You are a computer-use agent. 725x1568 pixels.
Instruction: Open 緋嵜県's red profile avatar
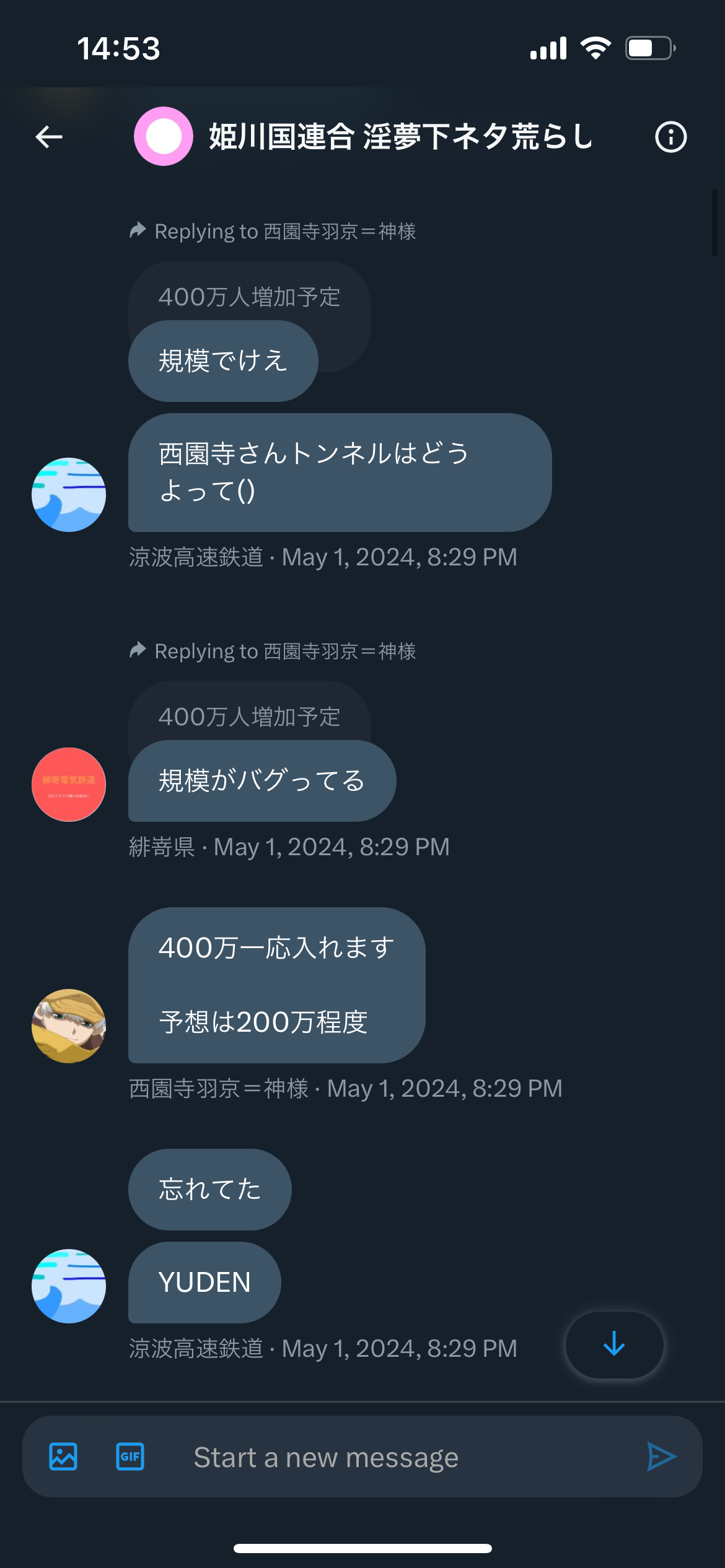(x=69, y=785)
